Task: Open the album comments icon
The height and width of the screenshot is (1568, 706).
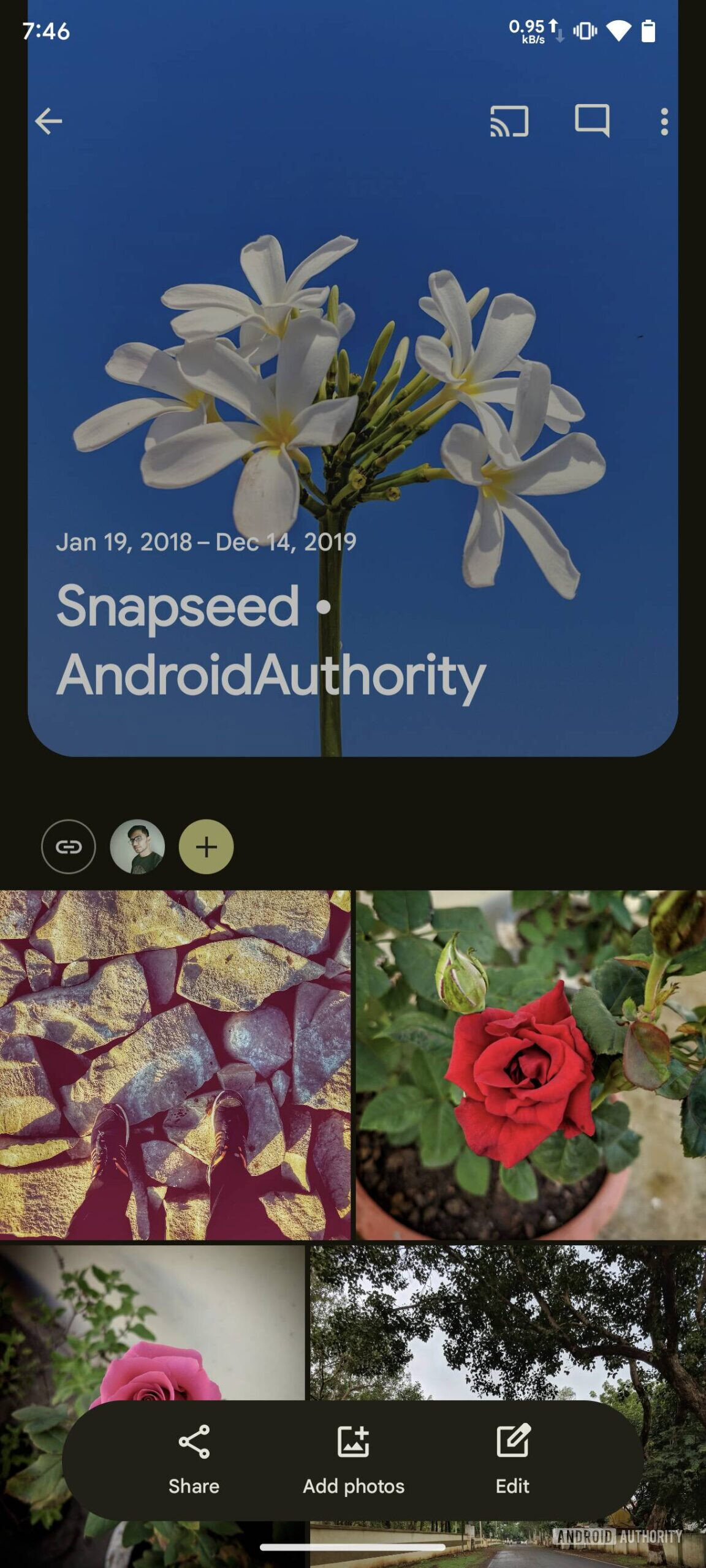Action: coord(591,120)
